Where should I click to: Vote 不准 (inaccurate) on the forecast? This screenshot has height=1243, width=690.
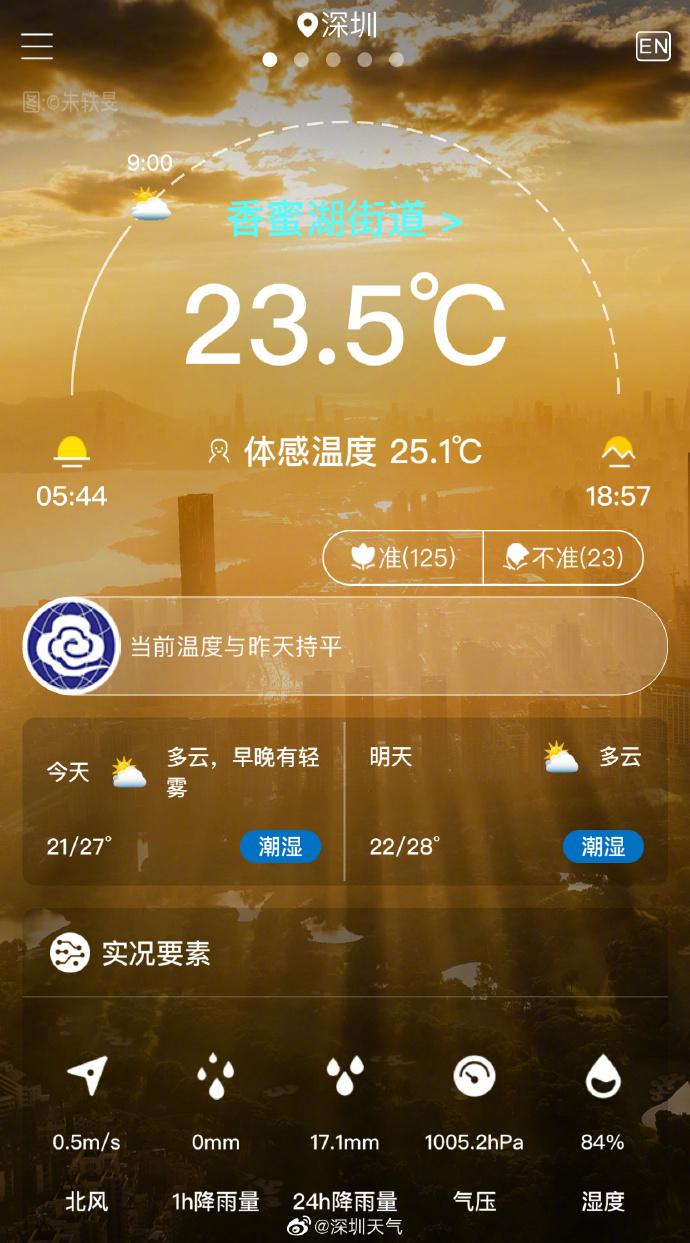click(563, 558)
